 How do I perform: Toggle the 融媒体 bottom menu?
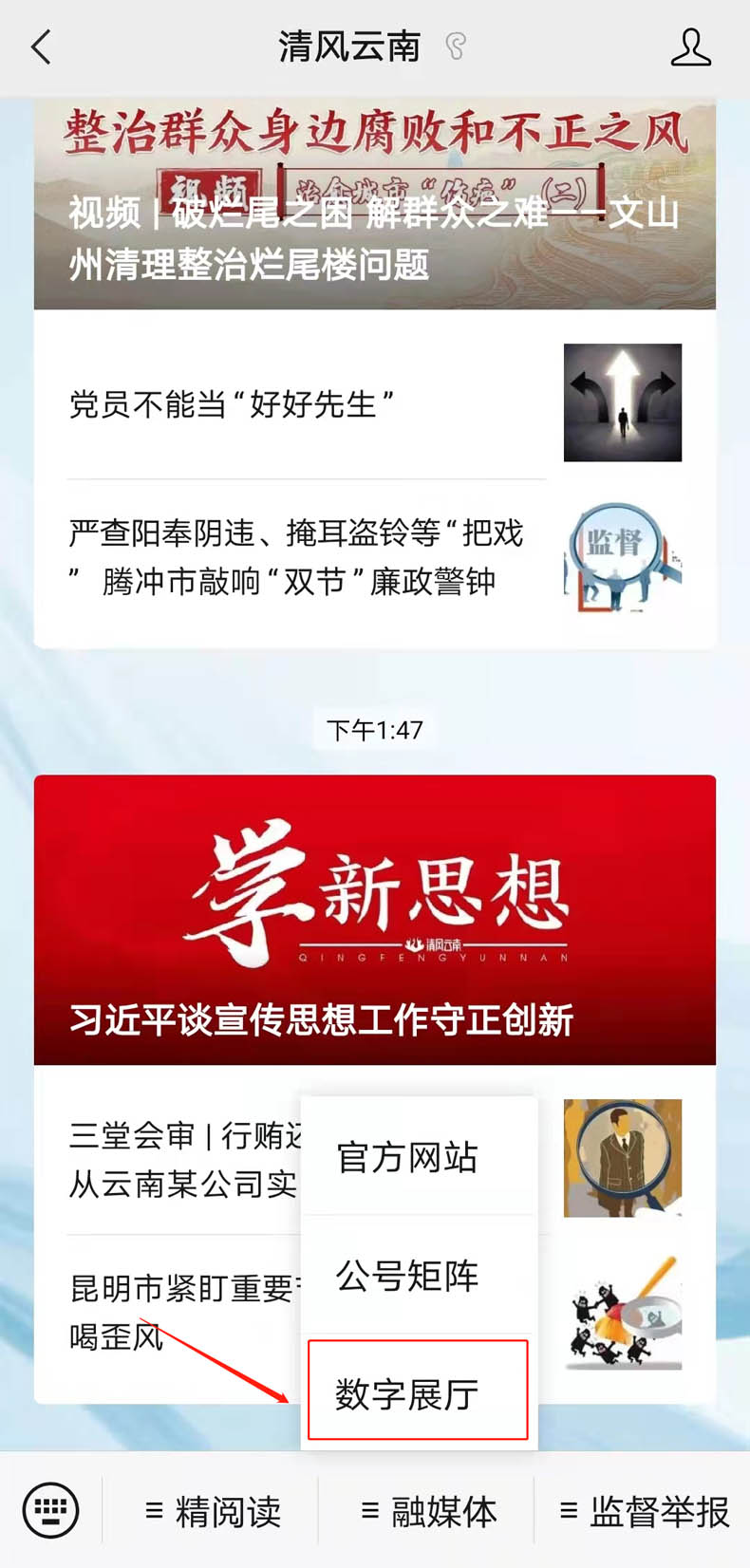(x=427, y=1511)
